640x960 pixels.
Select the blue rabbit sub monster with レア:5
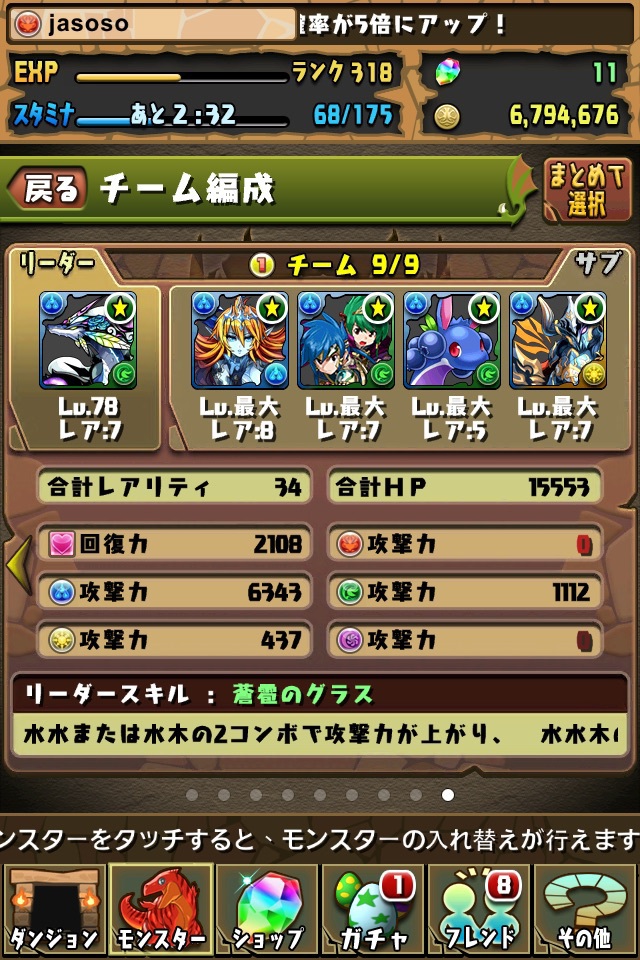pyautogui.click(x=452, y=340)
